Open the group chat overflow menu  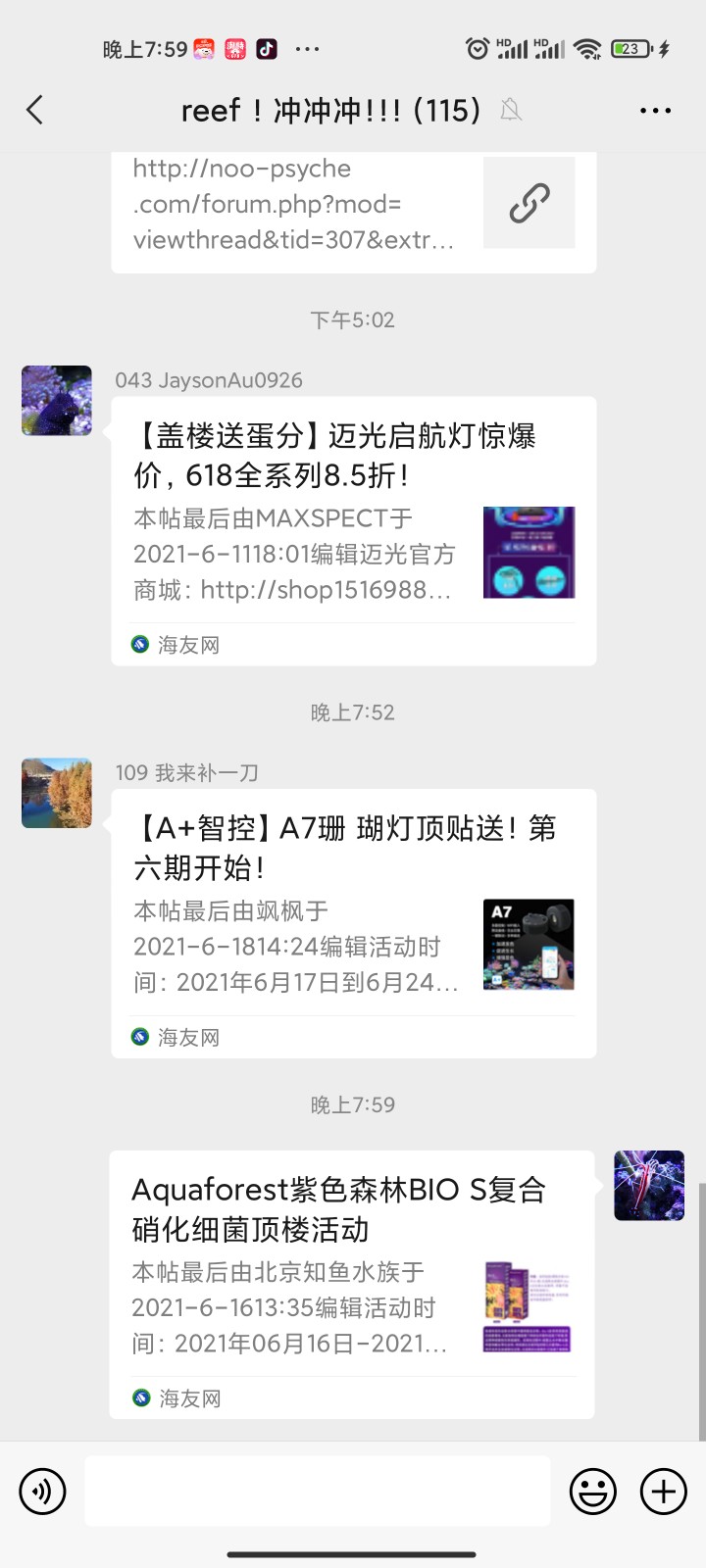[655, 111]
